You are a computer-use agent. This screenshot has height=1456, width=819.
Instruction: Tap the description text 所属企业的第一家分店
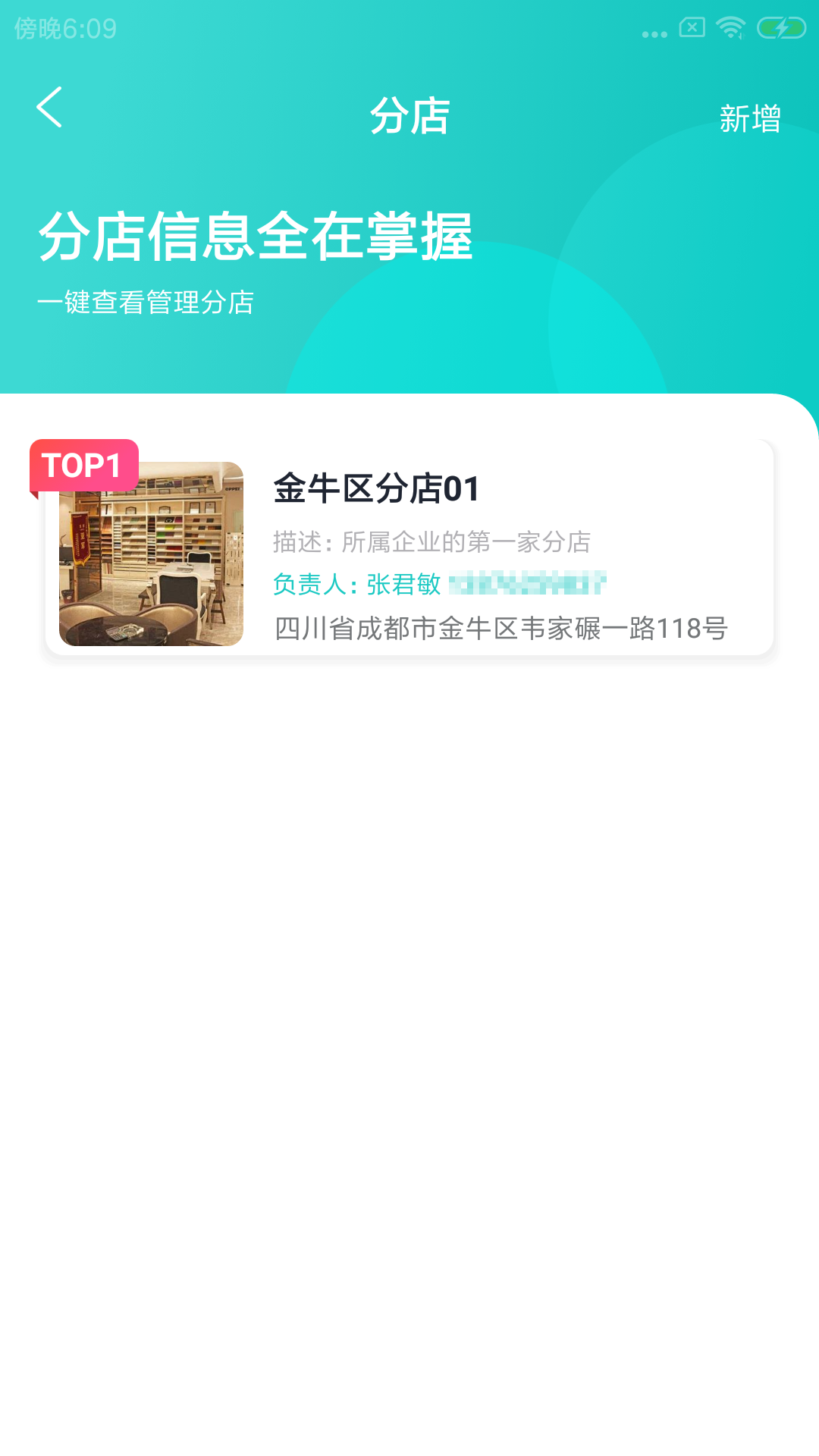pos(434,540)
